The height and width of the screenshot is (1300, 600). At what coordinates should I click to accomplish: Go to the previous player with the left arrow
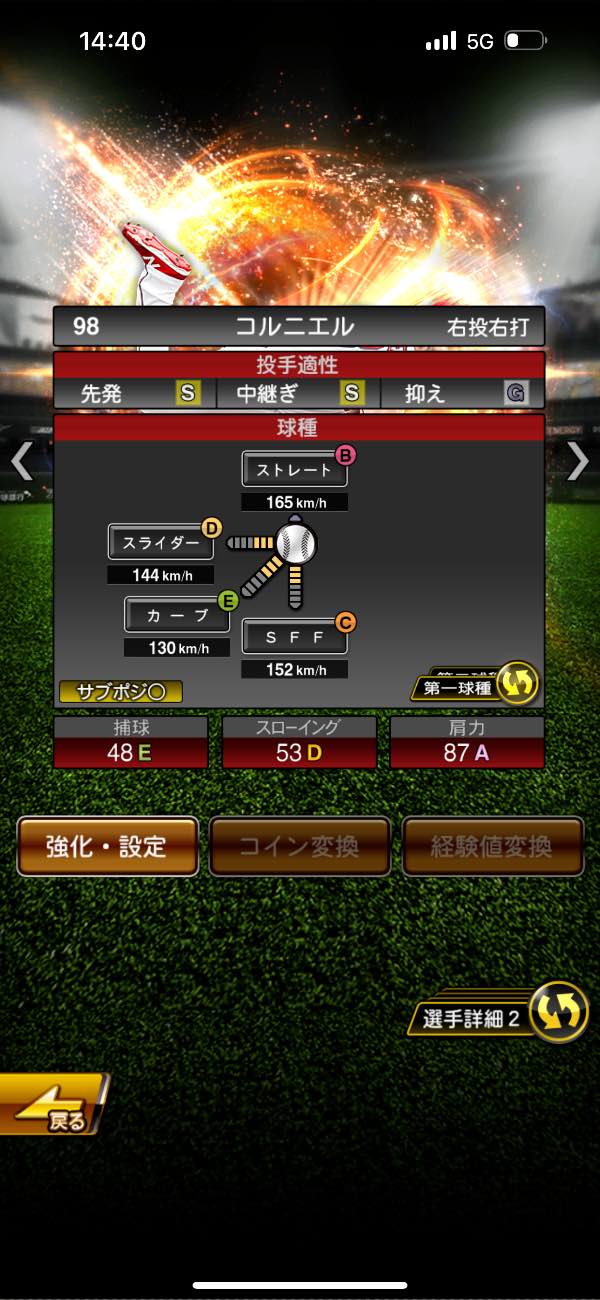pyautogui.click(x=22, y=462)
